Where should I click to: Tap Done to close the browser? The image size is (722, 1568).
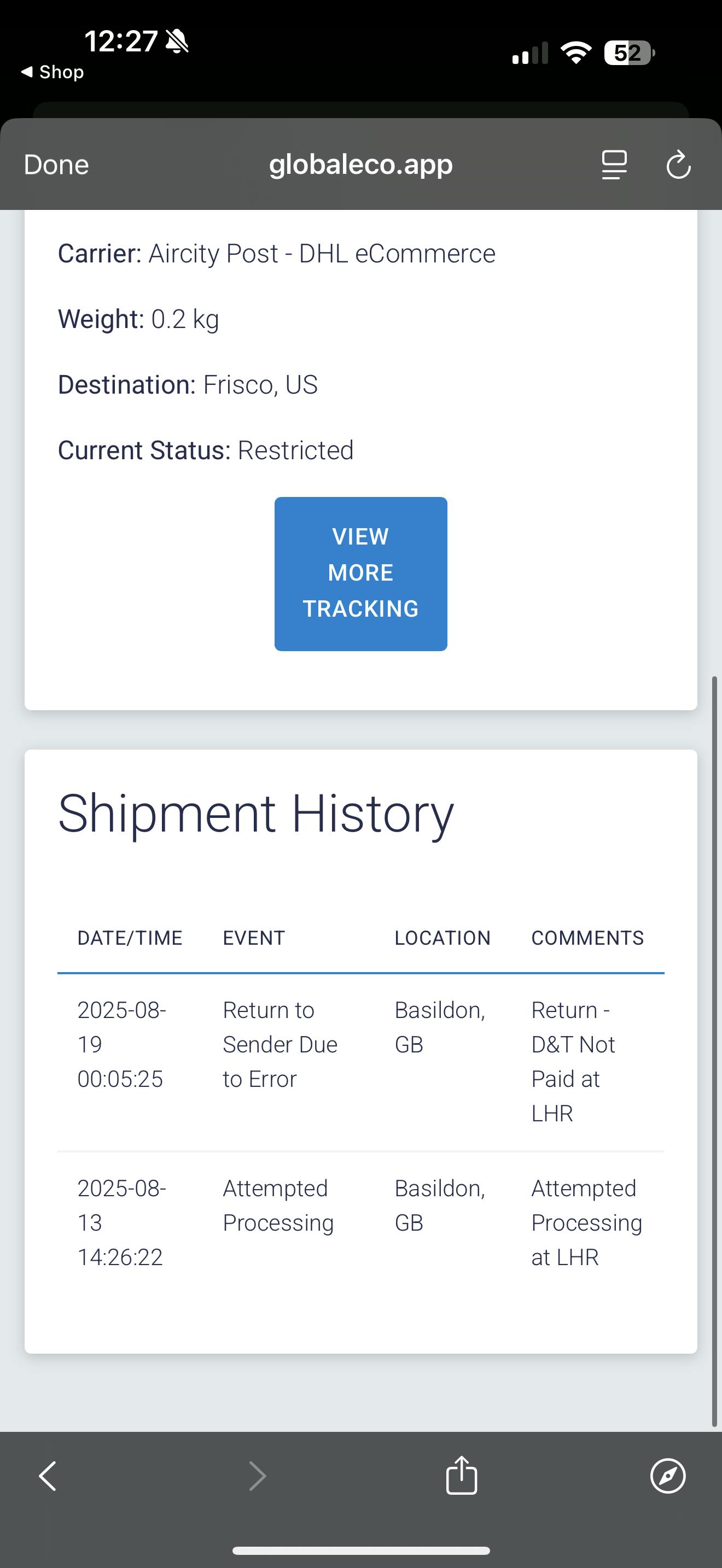[x=56, y=165]
